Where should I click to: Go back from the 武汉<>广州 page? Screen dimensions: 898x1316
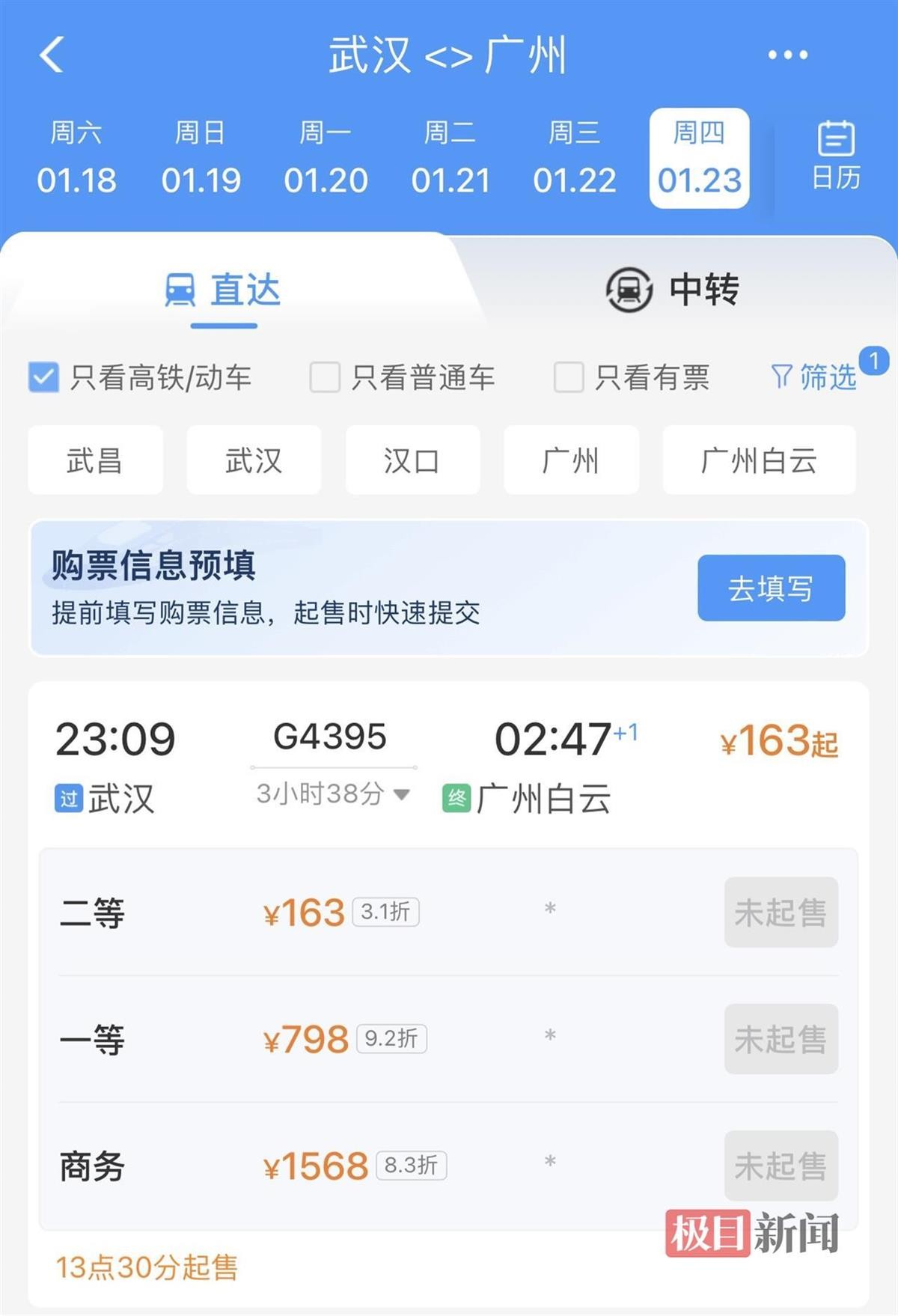tap(52, 55)
